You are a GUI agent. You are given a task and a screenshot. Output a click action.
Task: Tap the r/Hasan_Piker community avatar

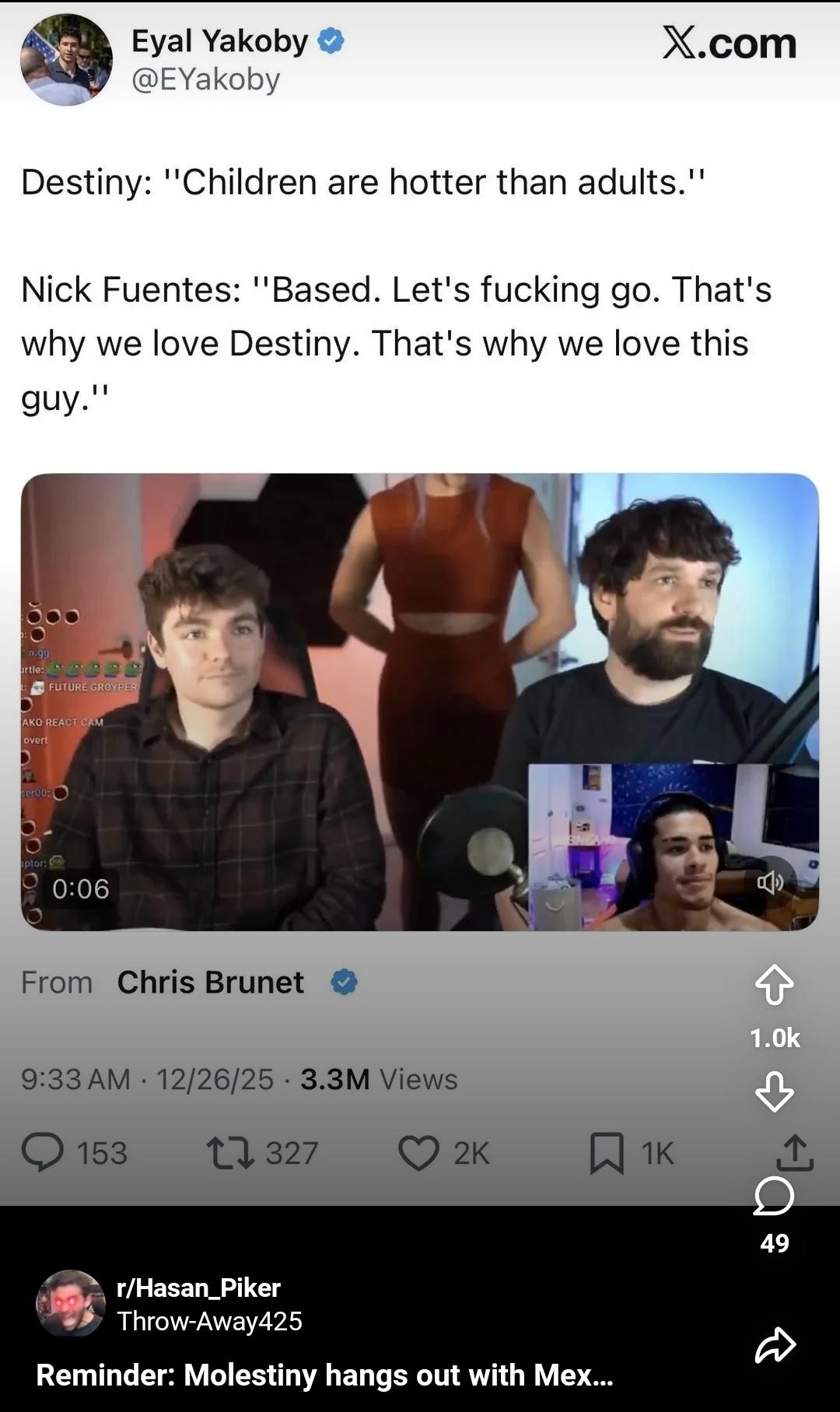[x=71, y=1304]
